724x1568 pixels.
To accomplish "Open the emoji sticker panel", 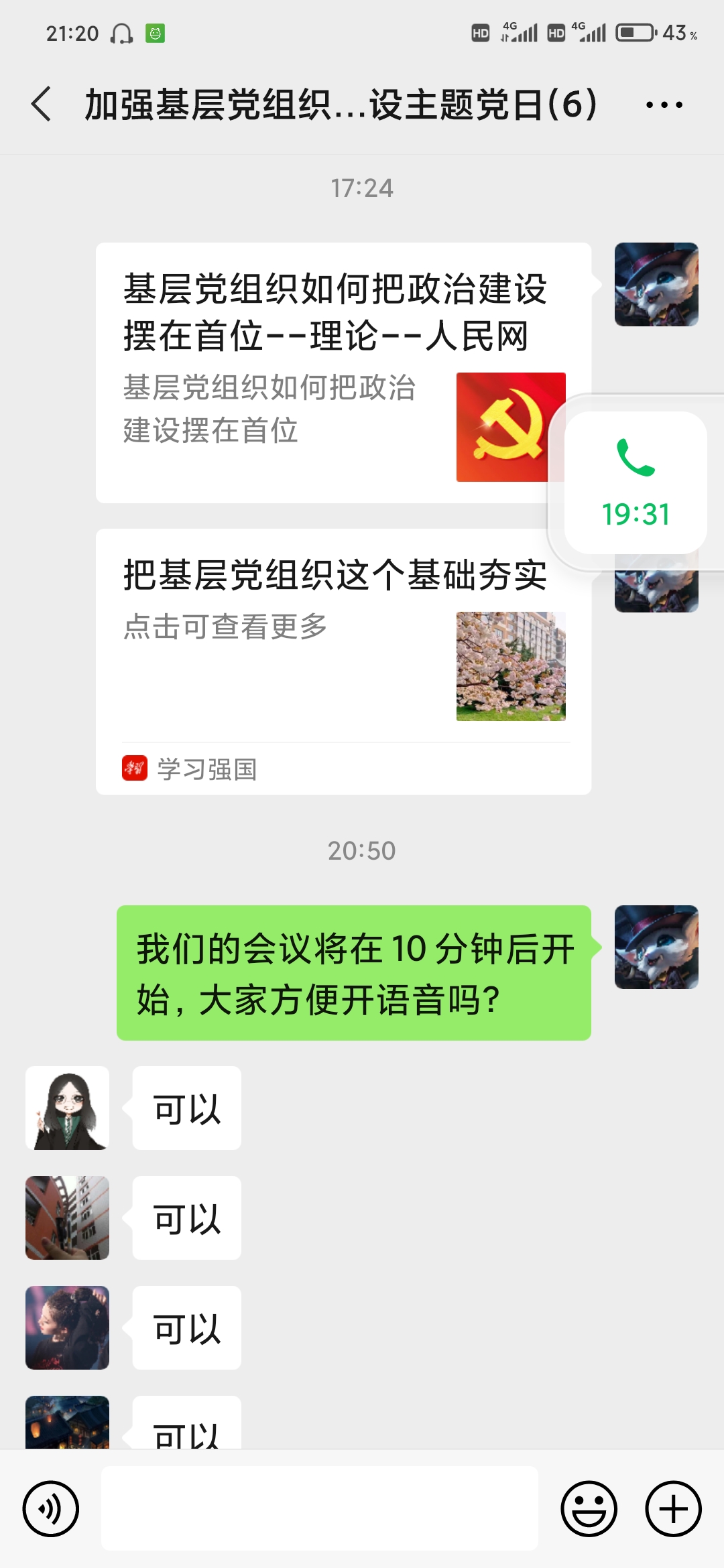I will [589, 1508].
